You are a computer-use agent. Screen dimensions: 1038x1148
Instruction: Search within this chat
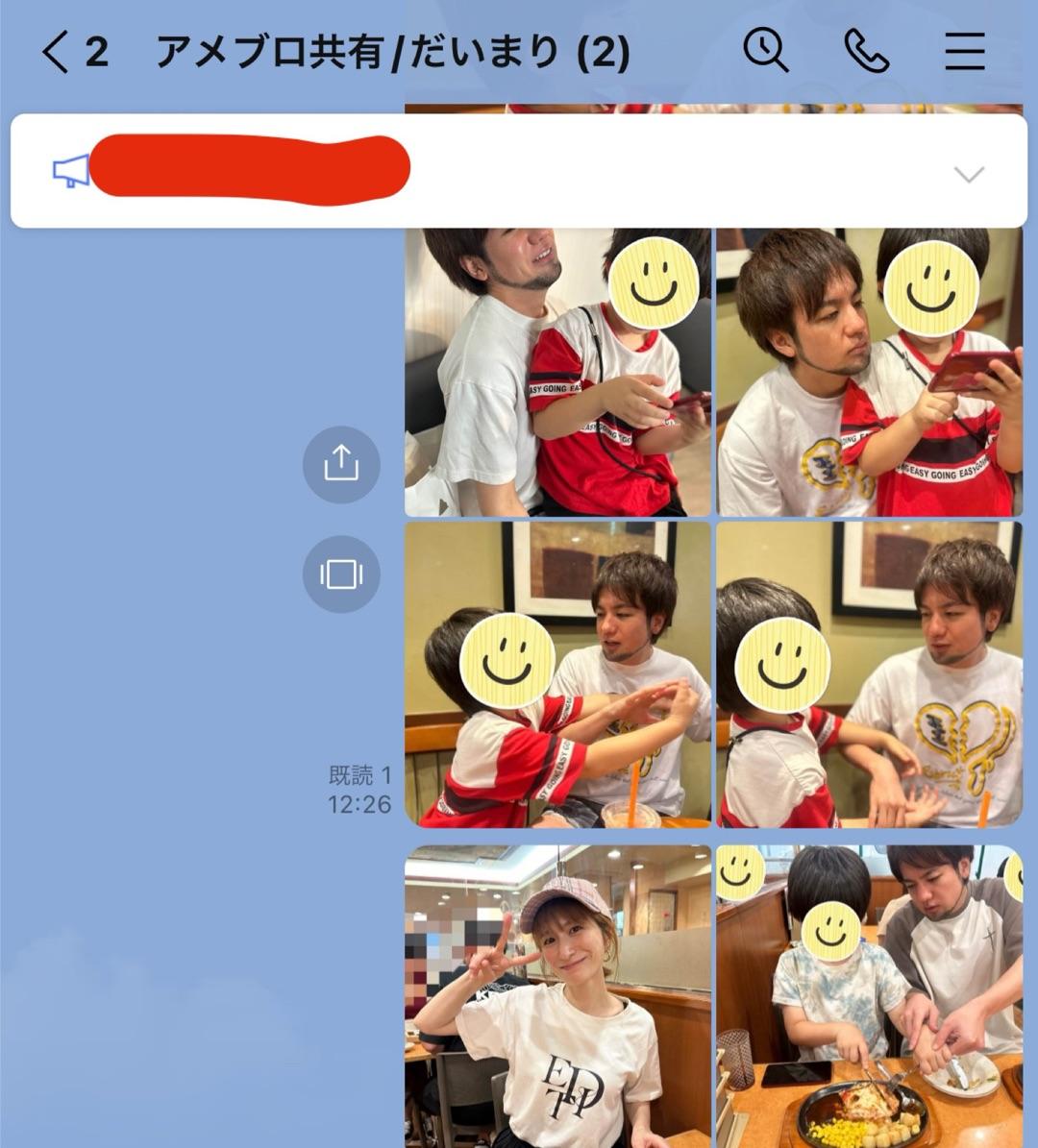[766, 50]
